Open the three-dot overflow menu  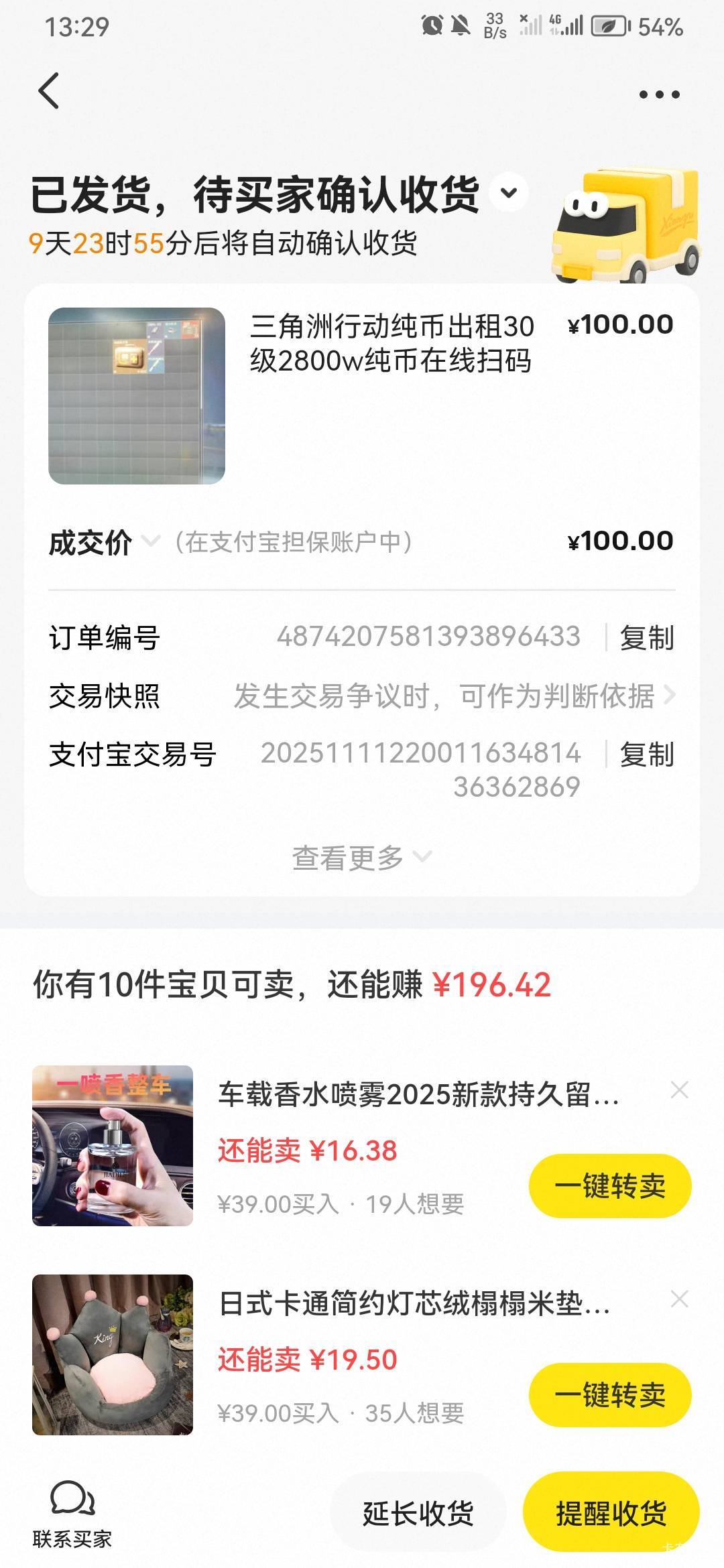point(659,94)
